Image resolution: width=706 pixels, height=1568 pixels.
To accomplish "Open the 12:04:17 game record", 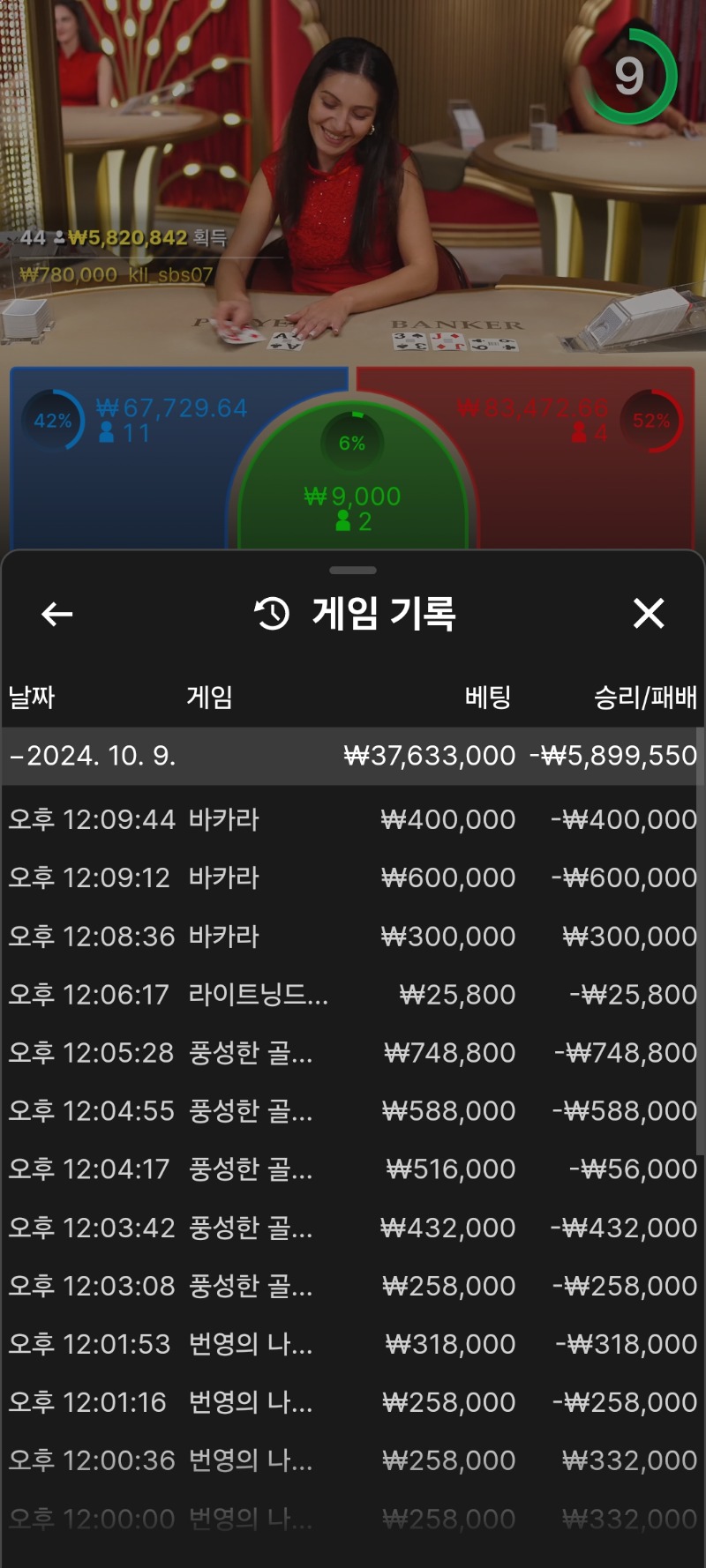I will coord(353,1169).
